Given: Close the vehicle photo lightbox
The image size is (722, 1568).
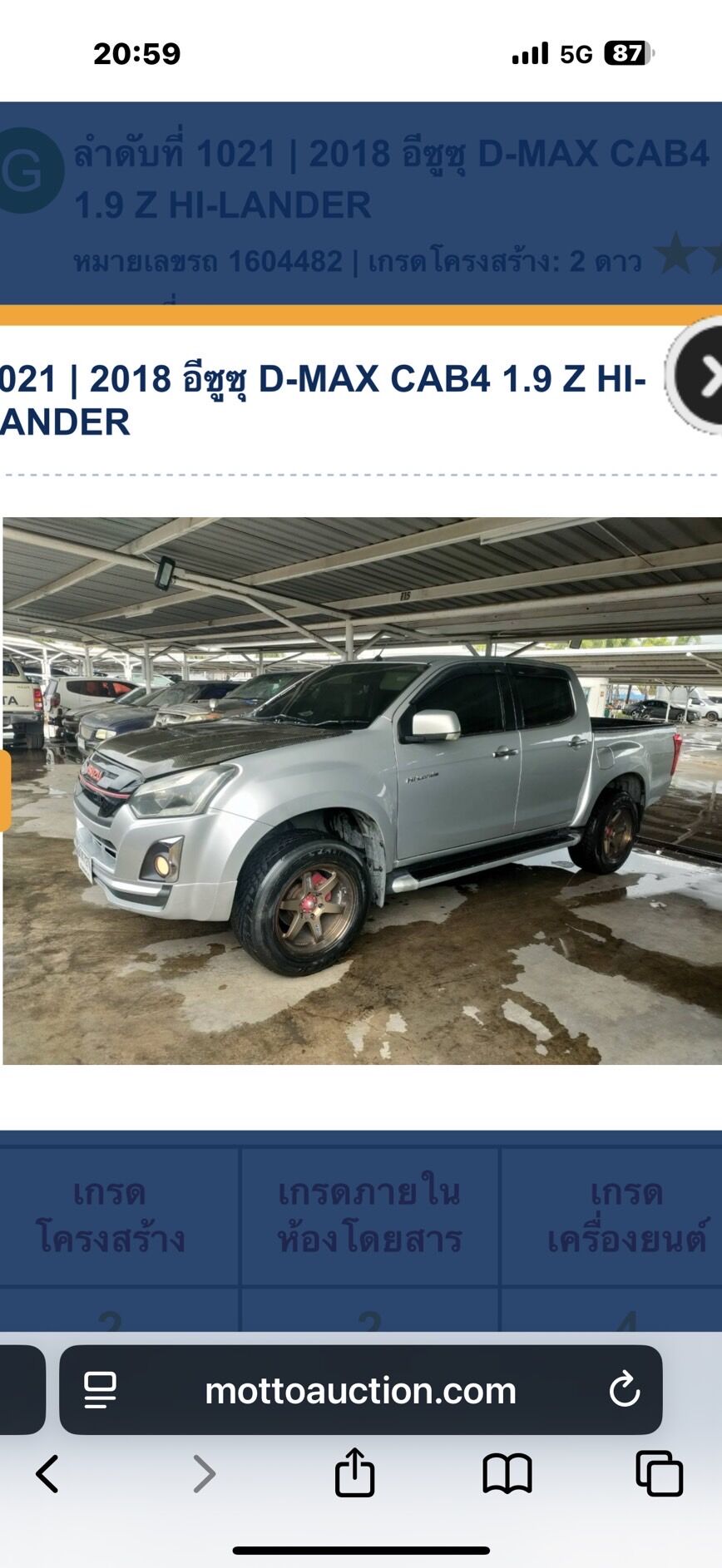Looking at the screenshot, I should pos(699,376).
